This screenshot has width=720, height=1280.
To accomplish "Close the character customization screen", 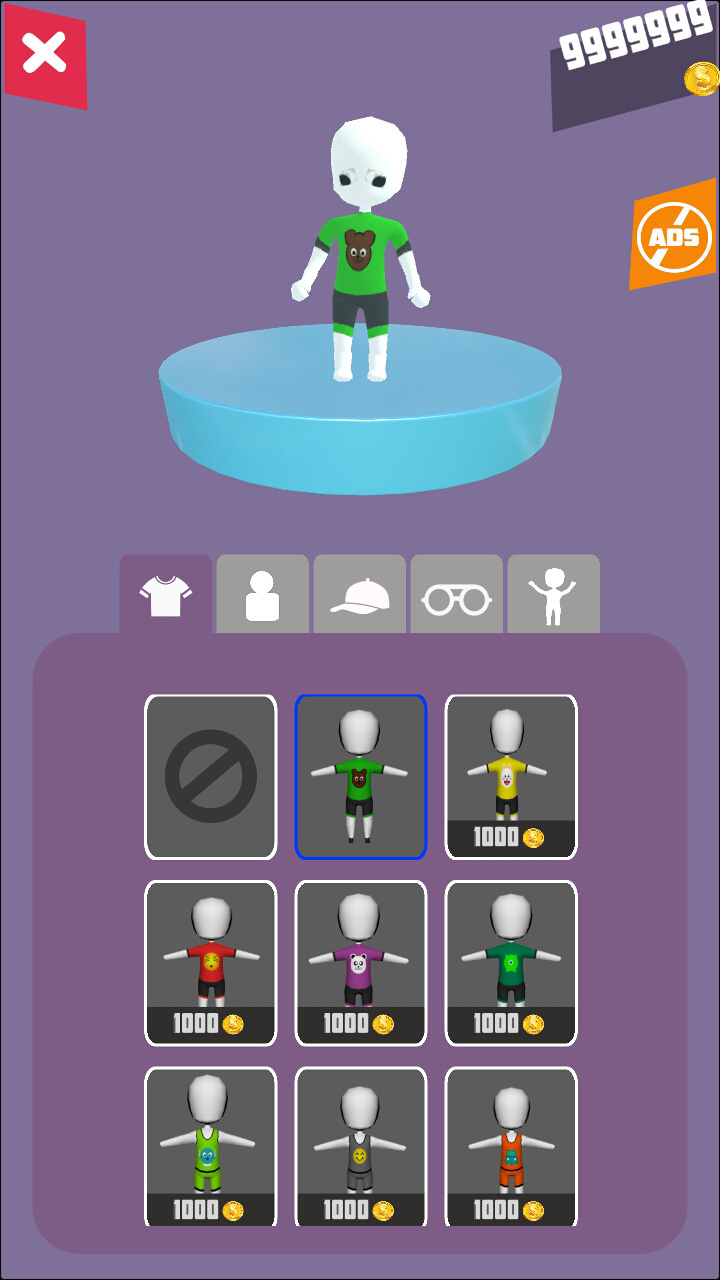I will tap(45, 54).
